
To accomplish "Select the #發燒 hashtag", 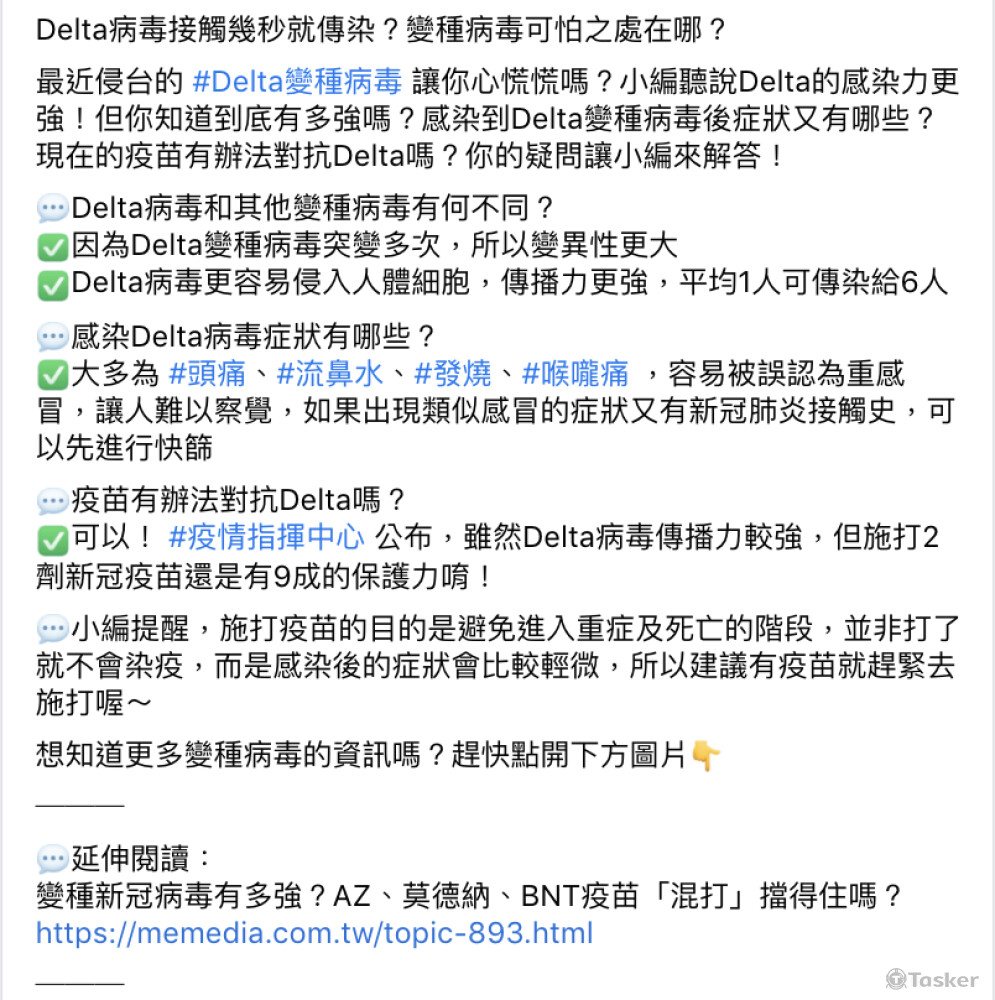I will [453, 374].
